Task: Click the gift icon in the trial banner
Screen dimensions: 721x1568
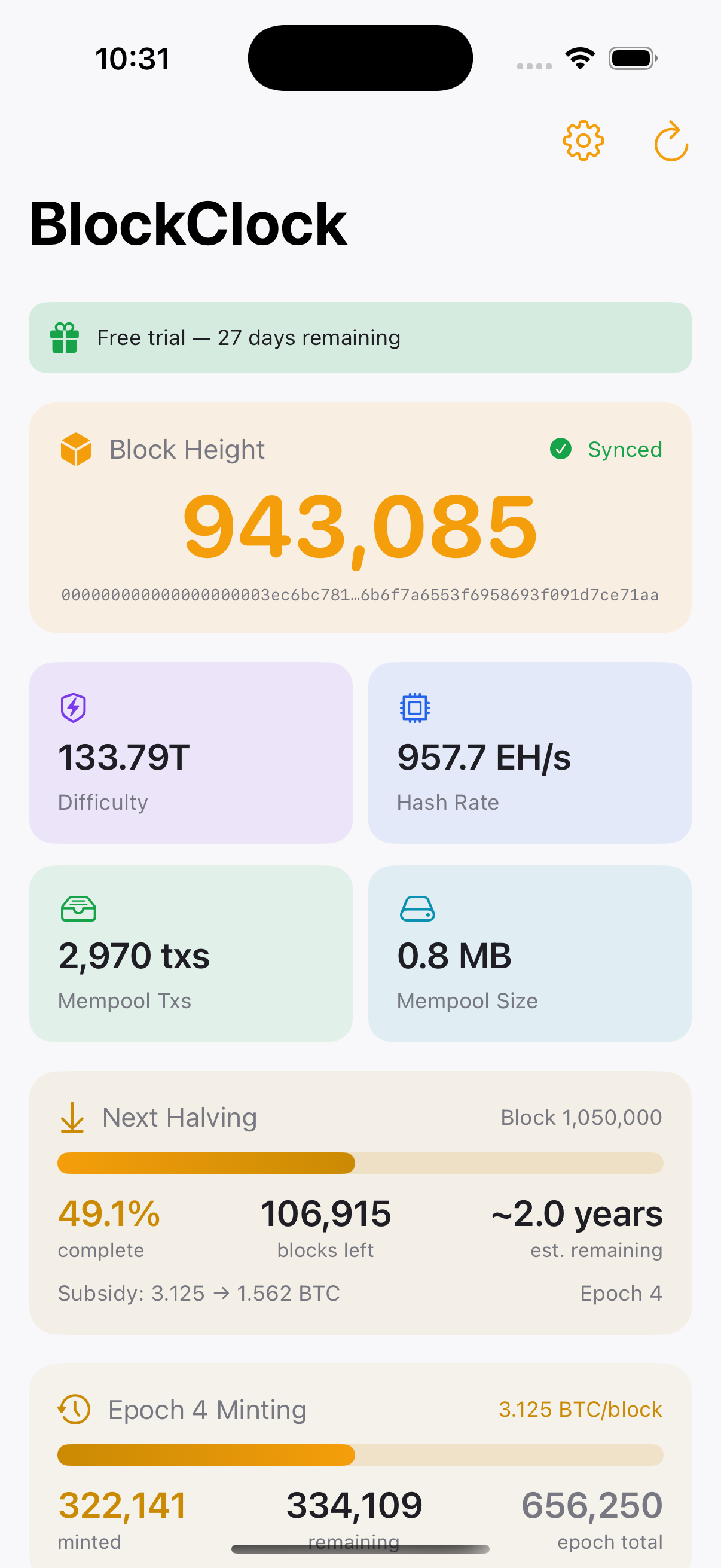Action: pyautogui.click(x=65, y=337)
